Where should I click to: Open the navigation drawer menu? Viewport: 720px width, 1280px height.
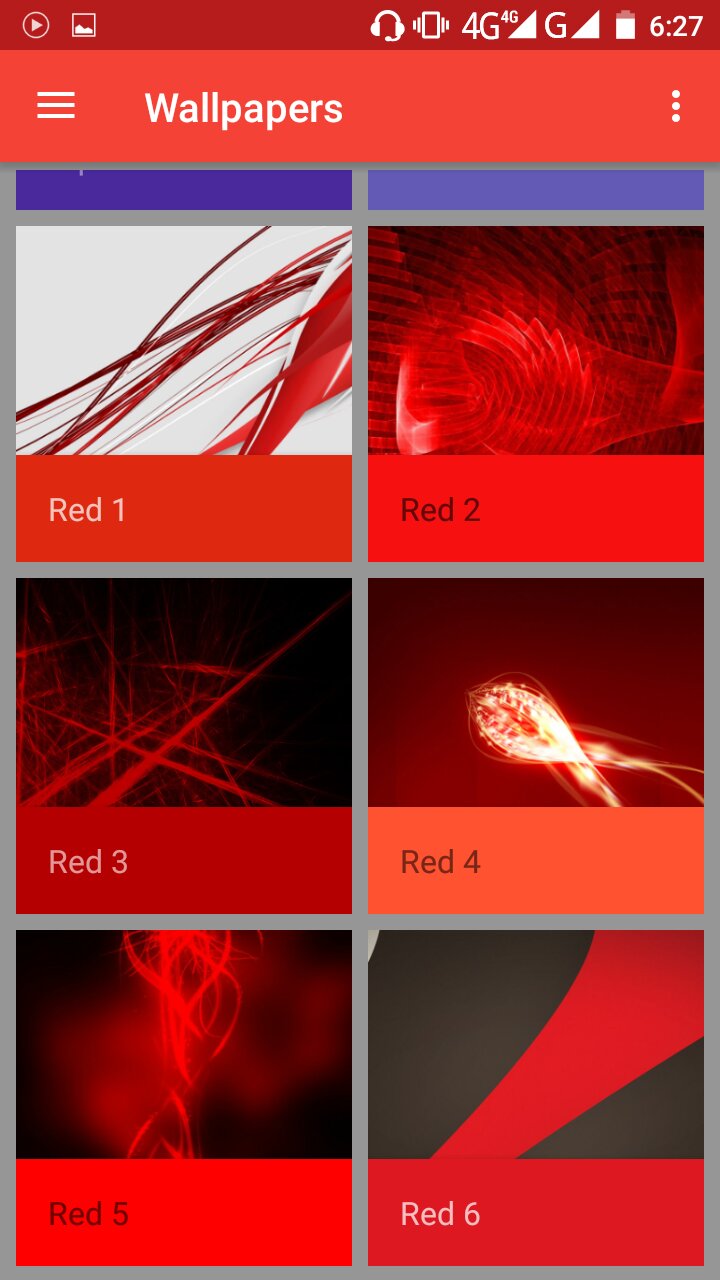pyautogui.click(x=56, y=106)
